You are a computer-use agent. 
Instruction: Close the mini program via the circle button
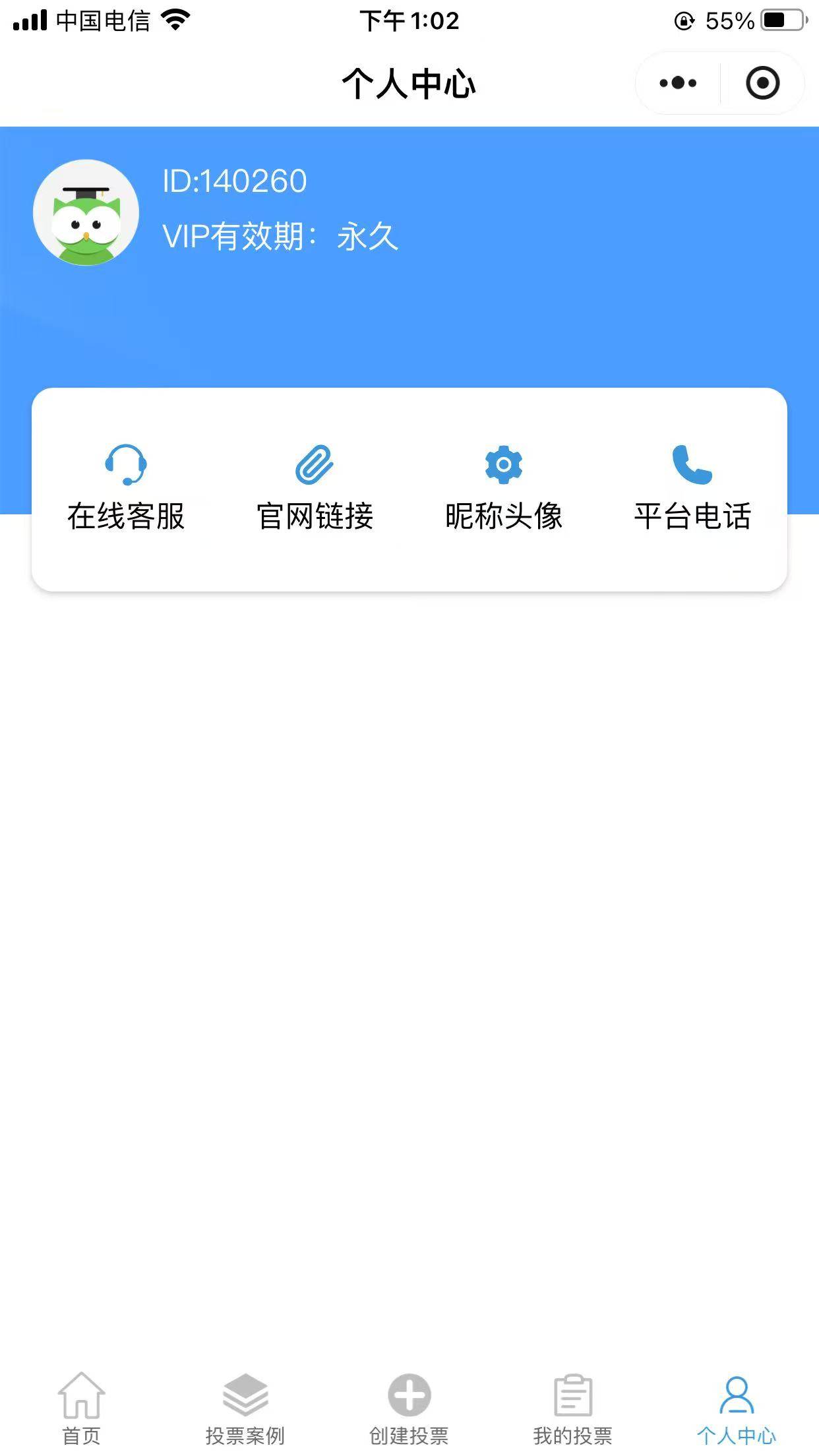(762, 83)
